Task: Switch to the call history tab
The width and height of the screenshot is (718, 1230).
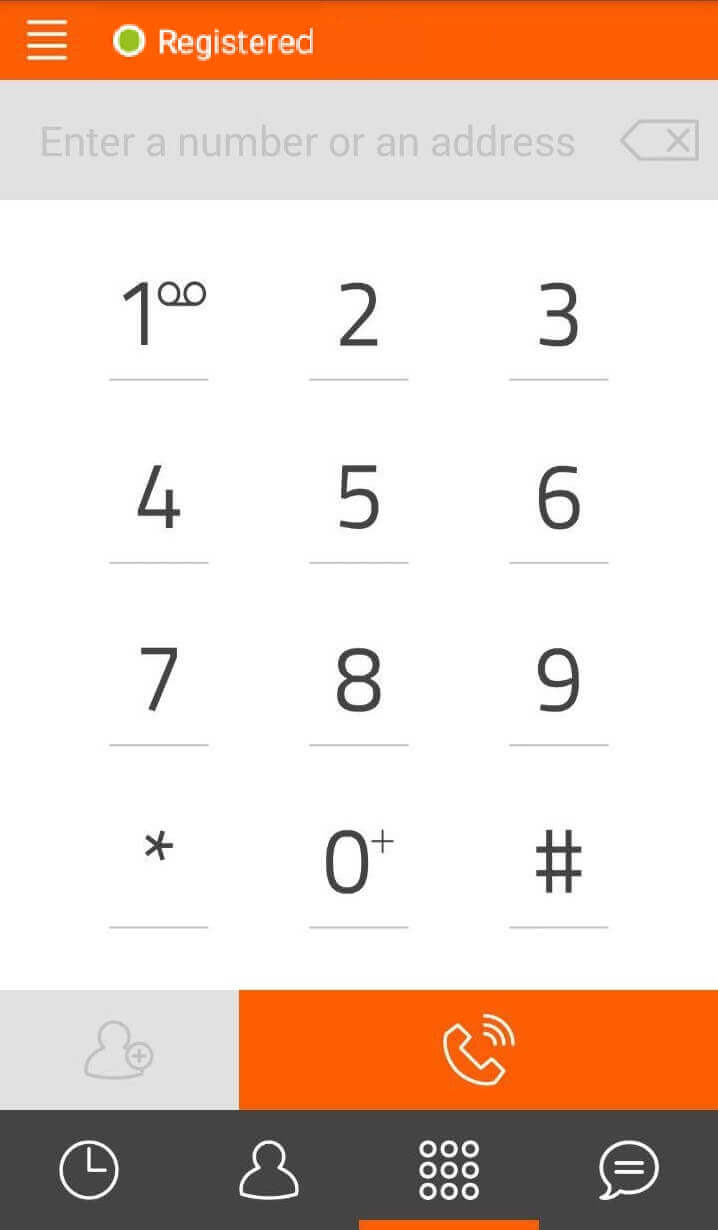Action: 89,1170
